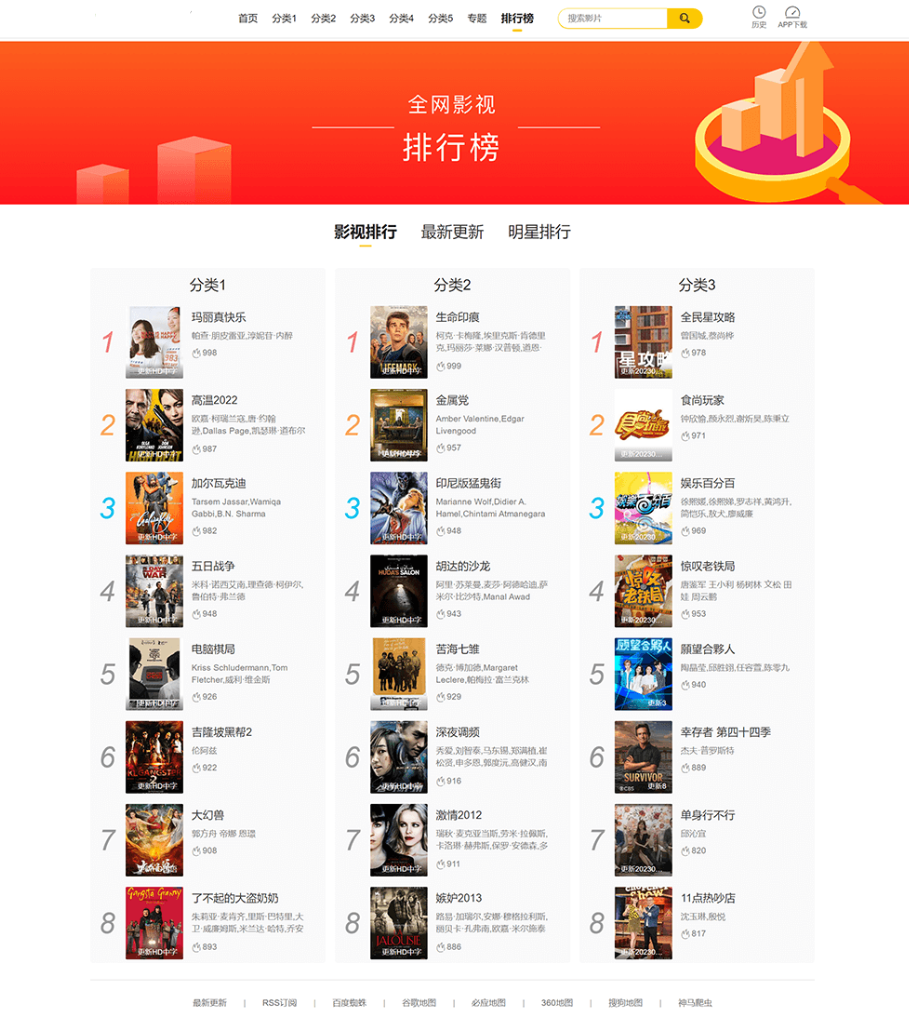
Task: Open the APP下载 download icon
Action: (x=792, y=17)
